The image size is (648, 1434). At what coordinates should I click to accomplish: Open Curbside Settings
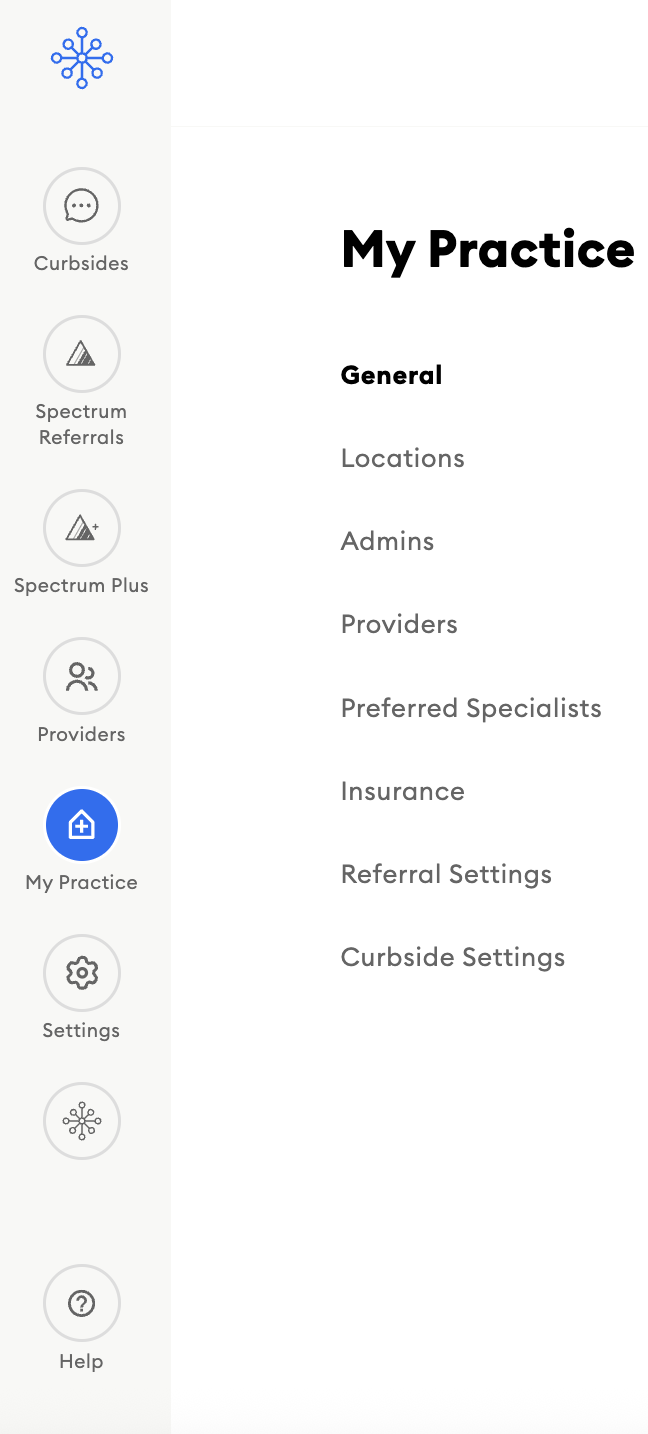click(452, 957)
